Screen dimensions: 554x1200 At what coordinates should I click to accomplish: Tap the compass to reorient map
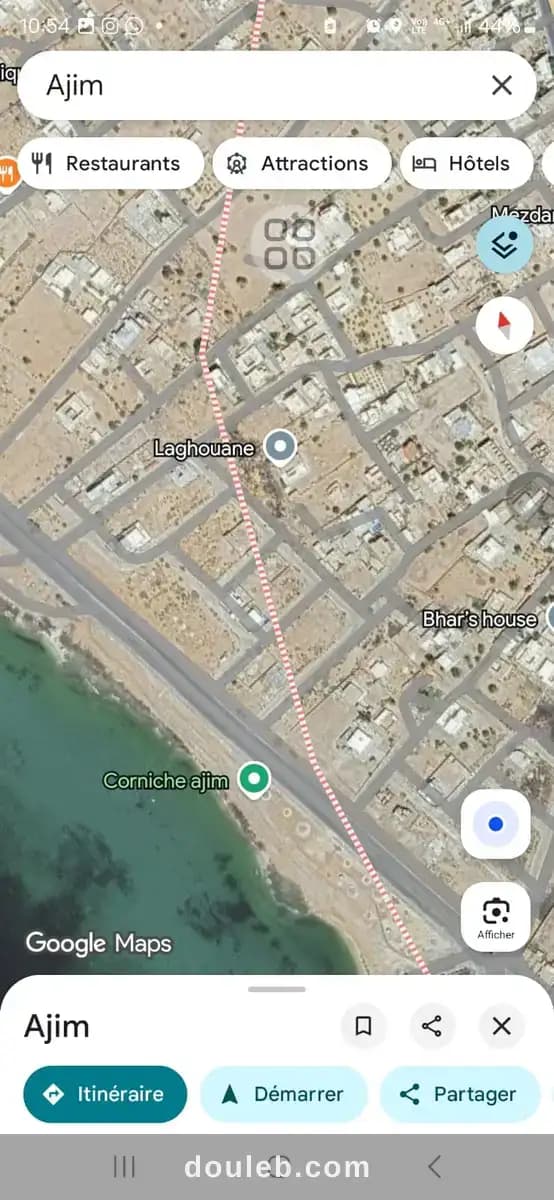point(504,325)
